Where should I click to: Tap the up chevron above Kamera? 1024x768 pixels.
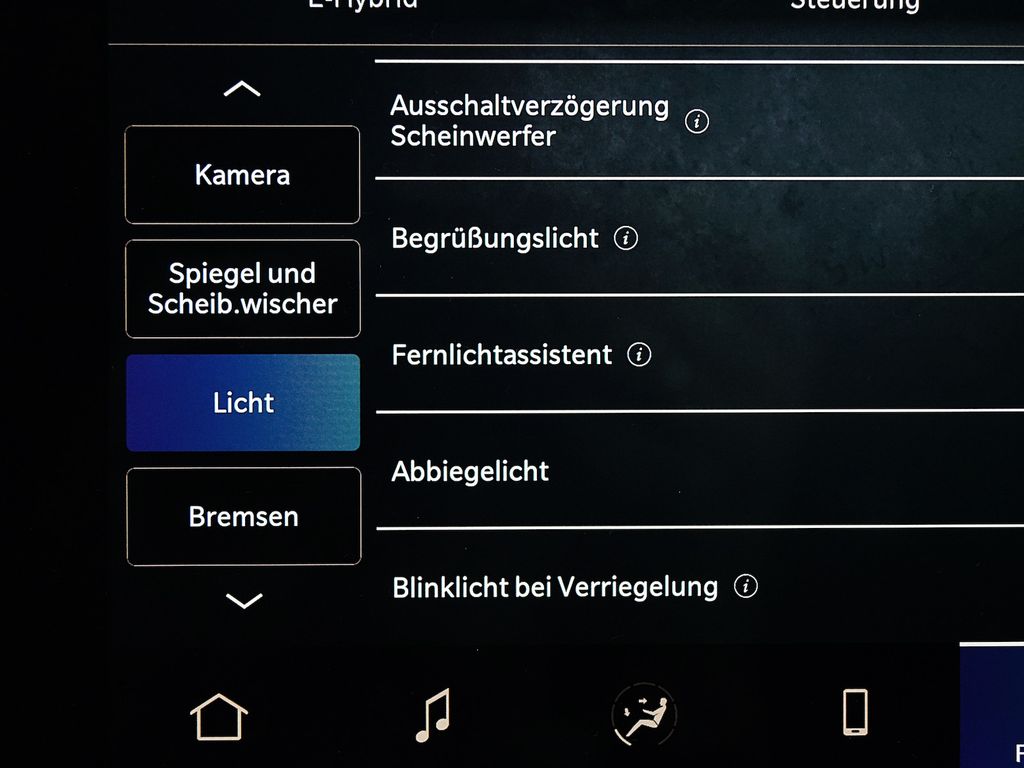coord(242,89)
